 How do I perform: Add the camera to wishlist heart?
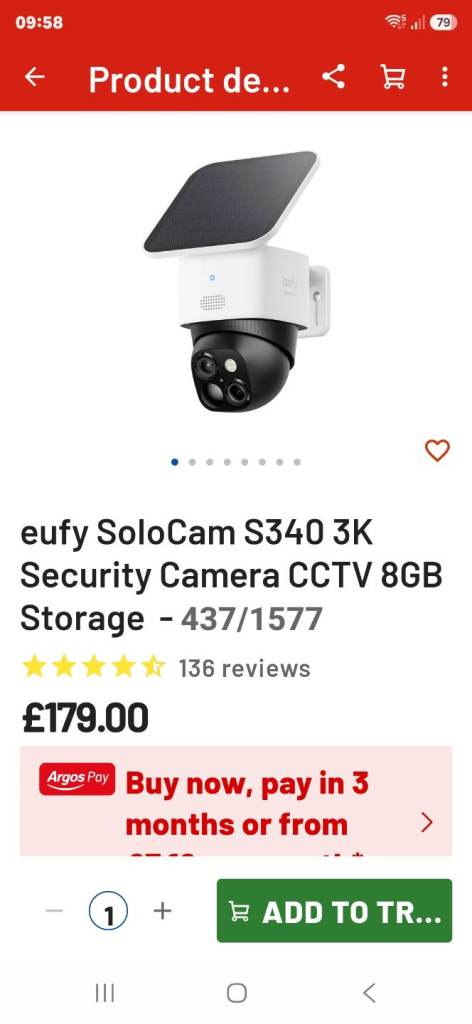(437, 450)
